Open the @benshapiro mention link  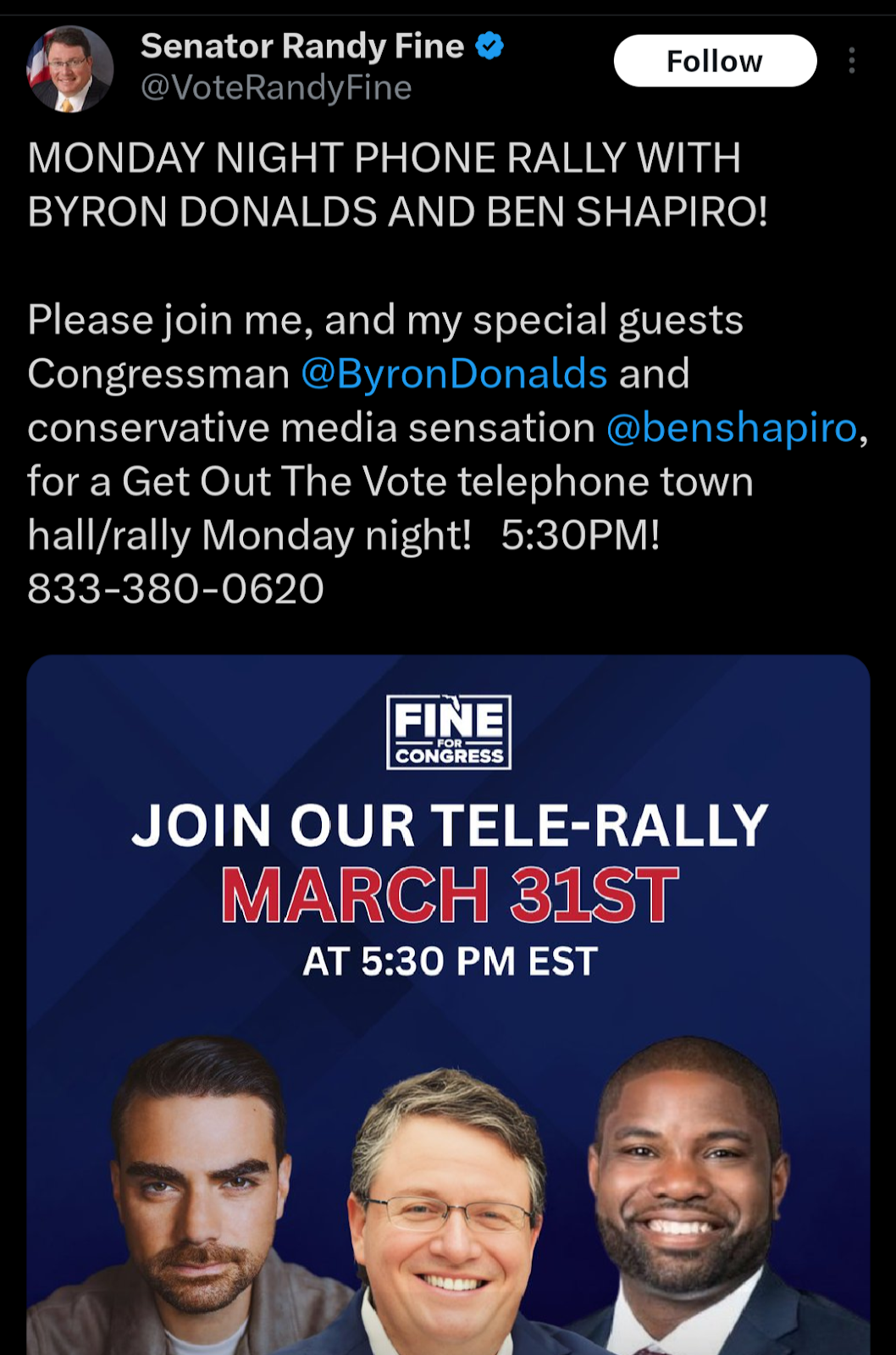pyautogui.click(x=732, y=428)
